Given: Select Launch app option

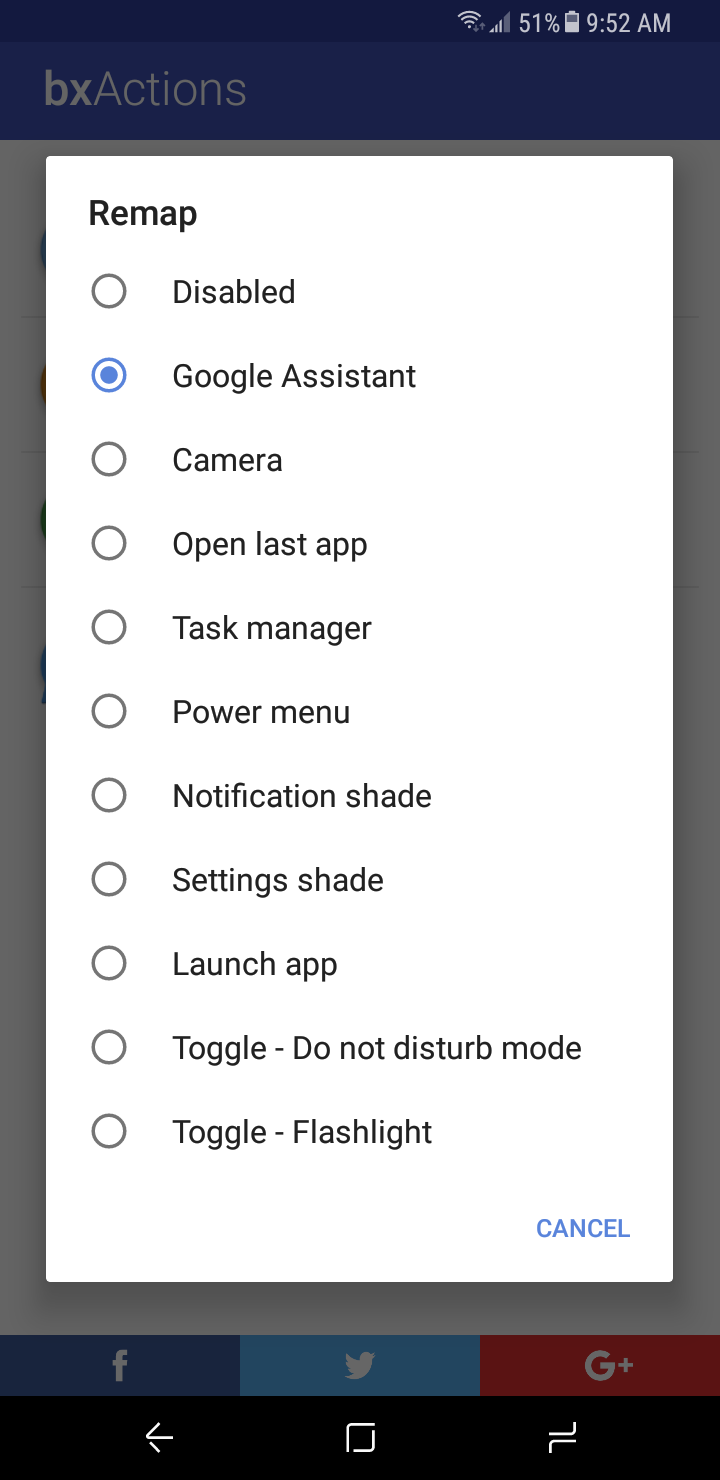Looking at the screenshot, I should [x=109, y=964].
